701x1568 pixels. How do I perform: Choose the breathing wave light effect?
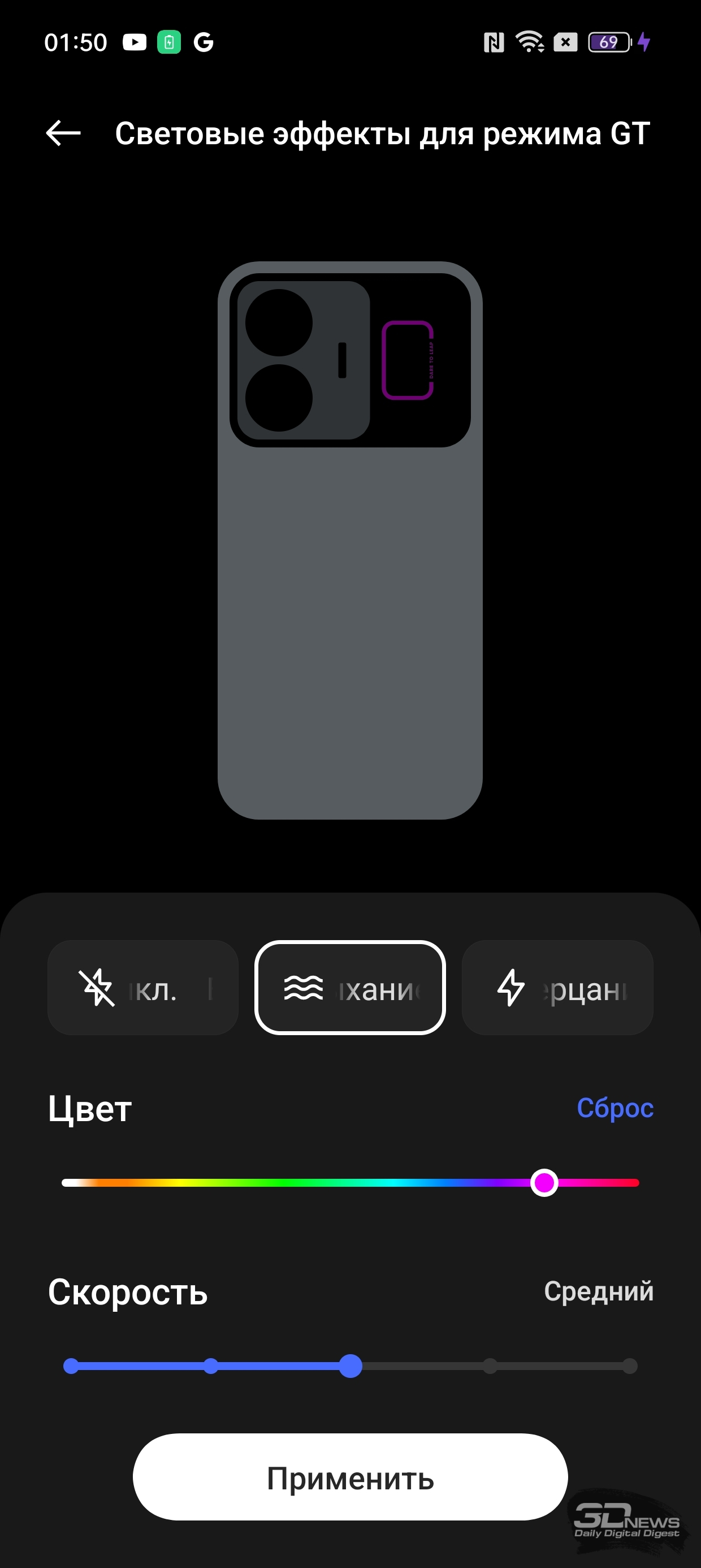pyautogui.click(x=350, y=987)
